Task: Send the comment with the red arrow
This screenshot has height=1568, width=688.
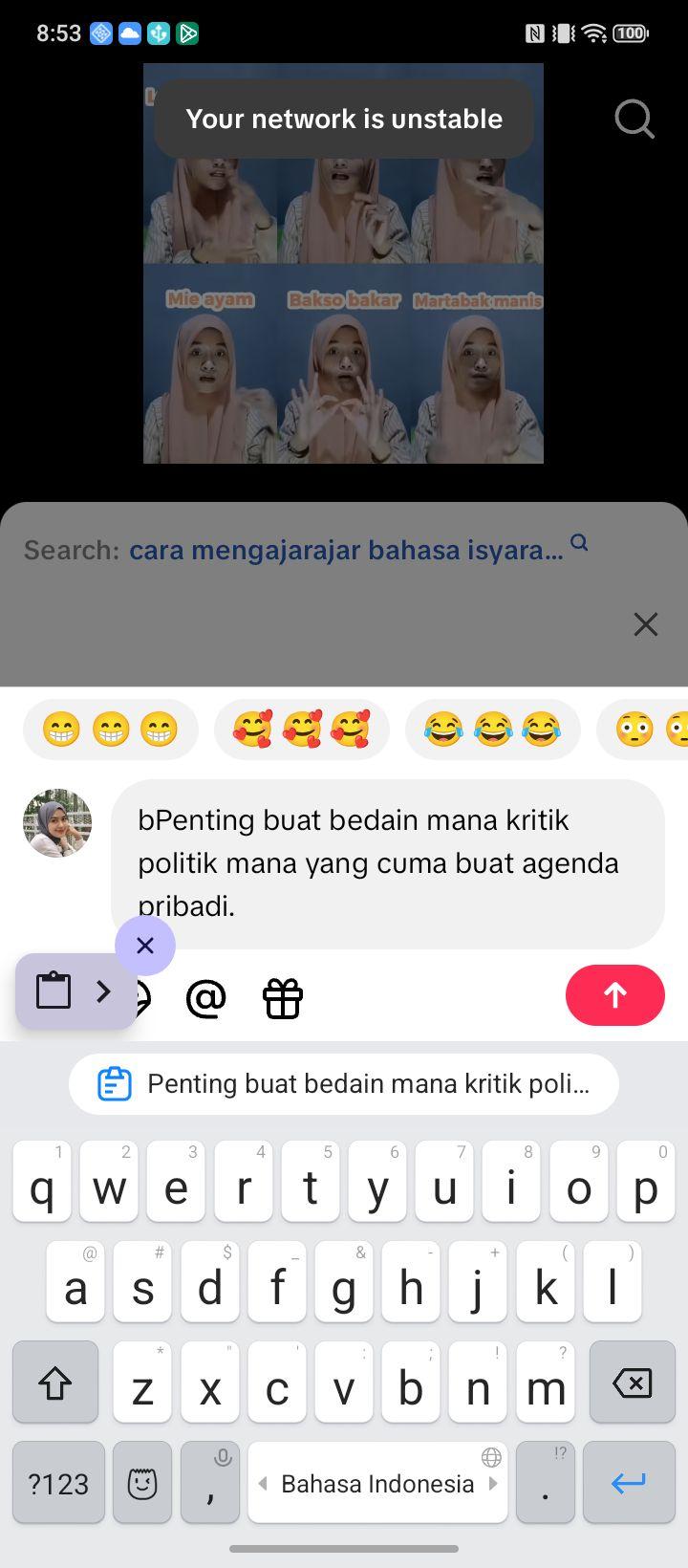Action: click(614, 995)
